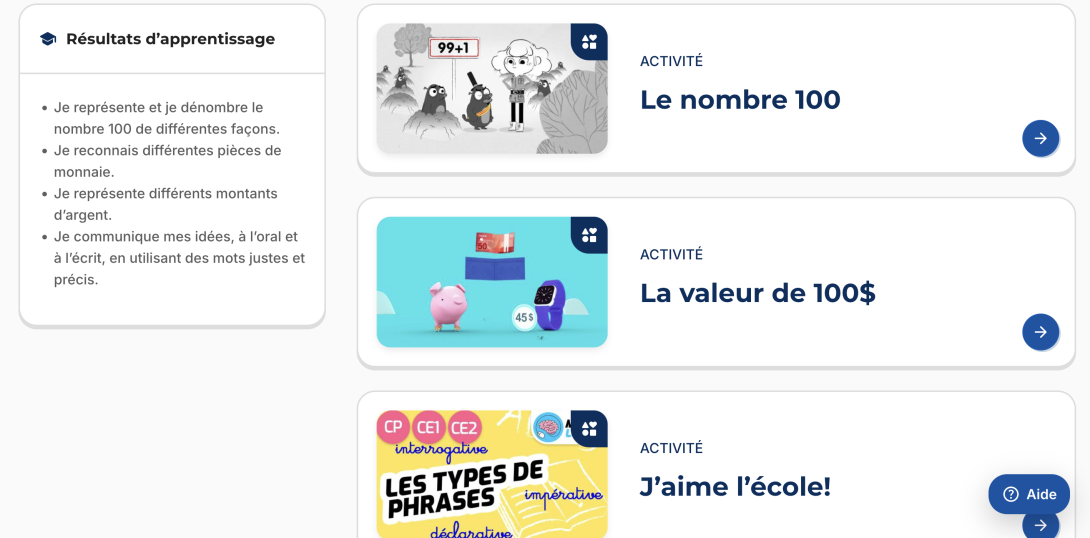The height and width of the screenshot is (538, 1090).
Task: Open the Aide help button
Action: point(1029,494)
